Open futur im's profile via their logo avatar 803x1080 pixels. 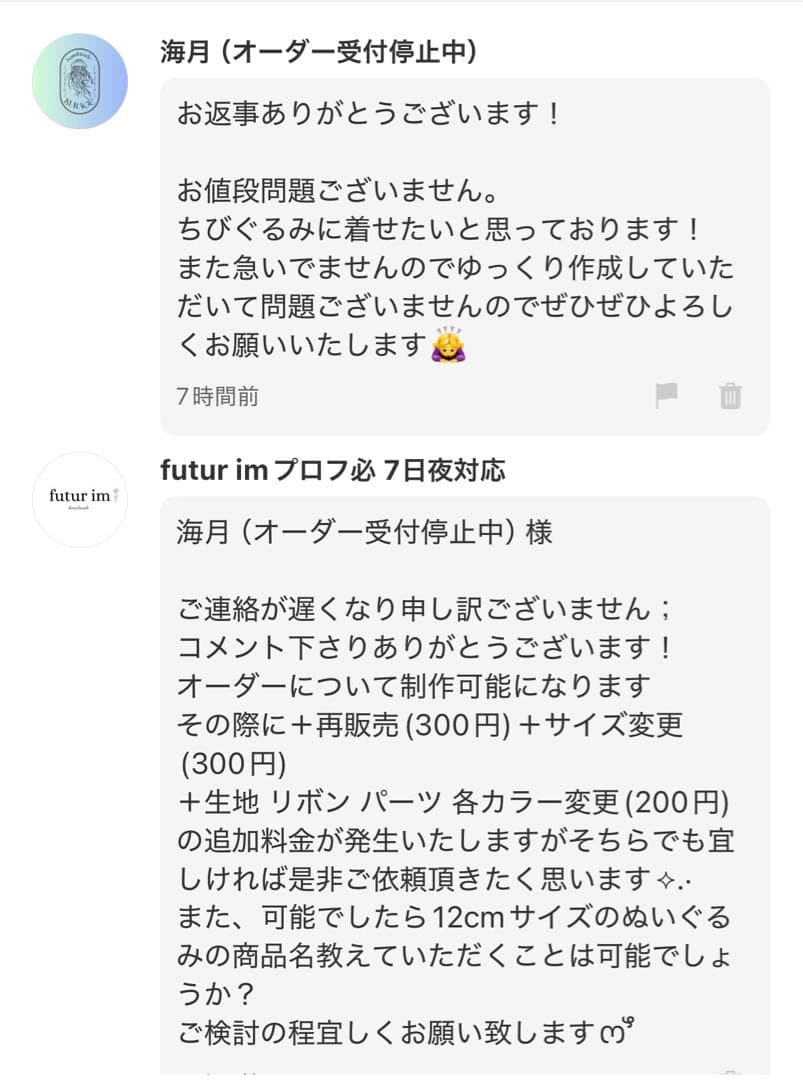point(80,500)
